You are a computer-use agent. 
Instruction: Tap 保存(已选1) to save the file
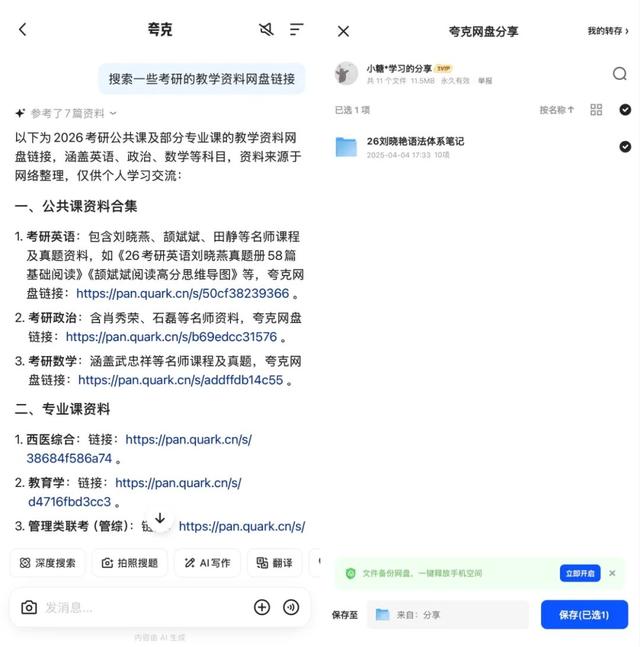pos(584,615)
